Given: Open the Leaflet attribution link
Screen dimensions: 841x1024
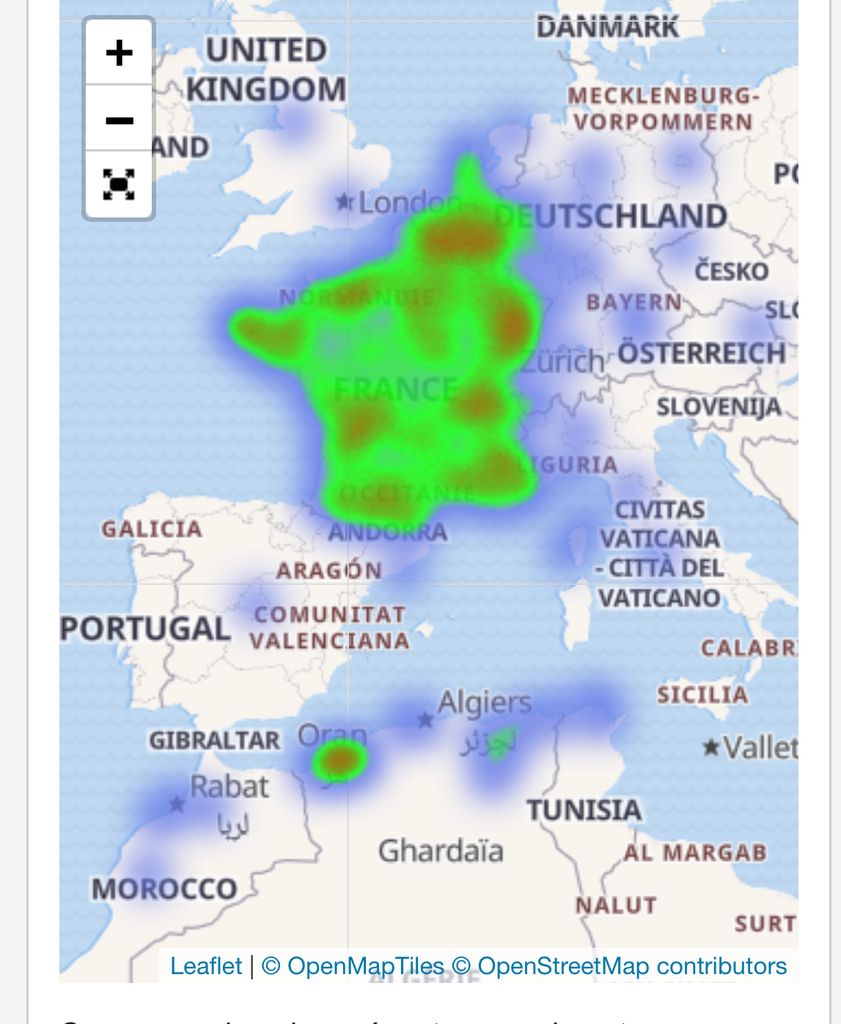Looking at the screenshot, I should pos(206,966).
